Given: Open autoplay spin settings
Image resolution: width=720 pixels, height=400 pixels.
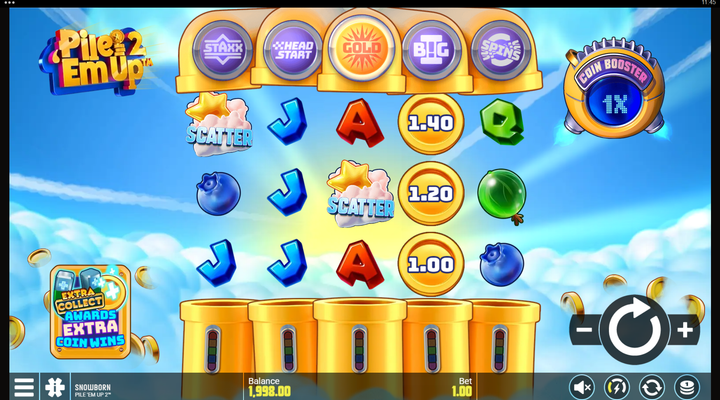Looking at the screenshot, I should 652,387.
